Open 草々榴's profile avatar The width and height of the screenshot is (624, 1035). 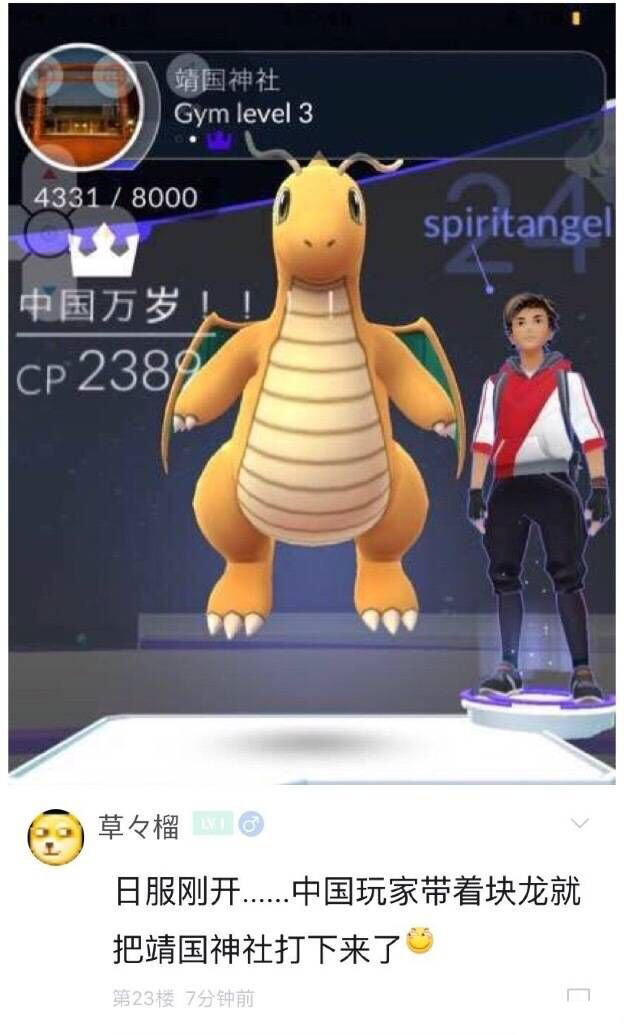[x=55, y=838]
